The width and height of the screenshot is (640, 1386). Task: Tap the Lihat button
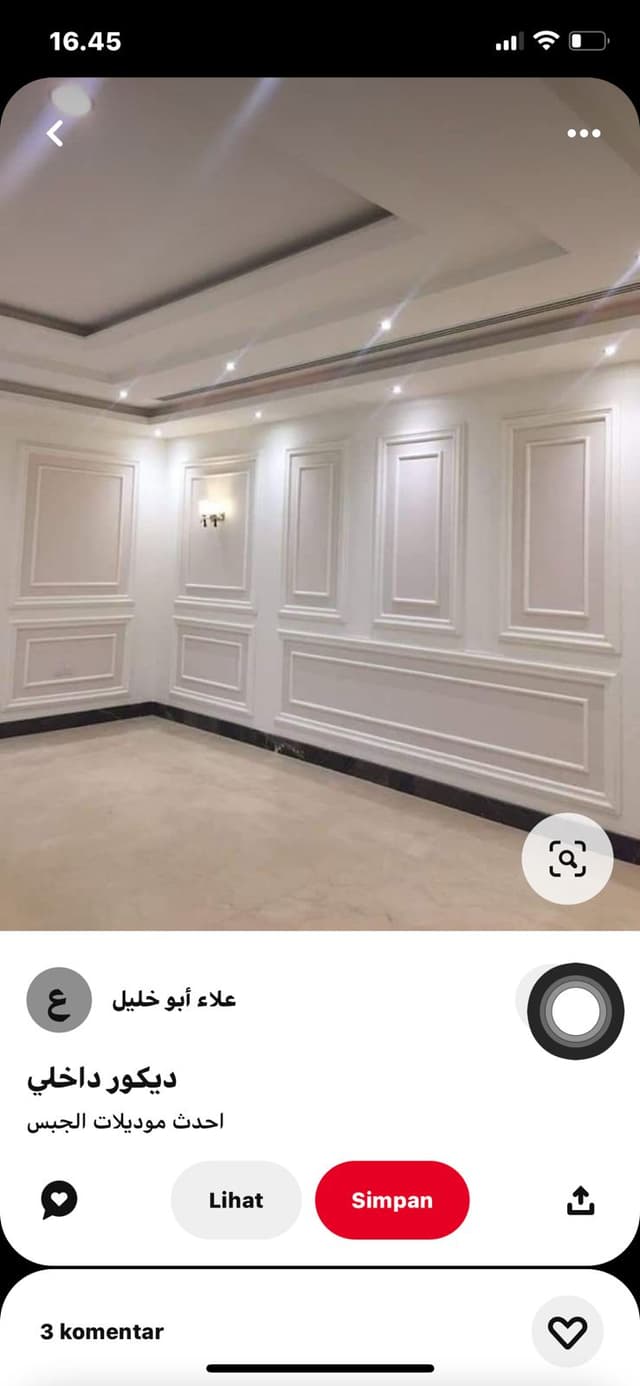[x=236, y=1200]
